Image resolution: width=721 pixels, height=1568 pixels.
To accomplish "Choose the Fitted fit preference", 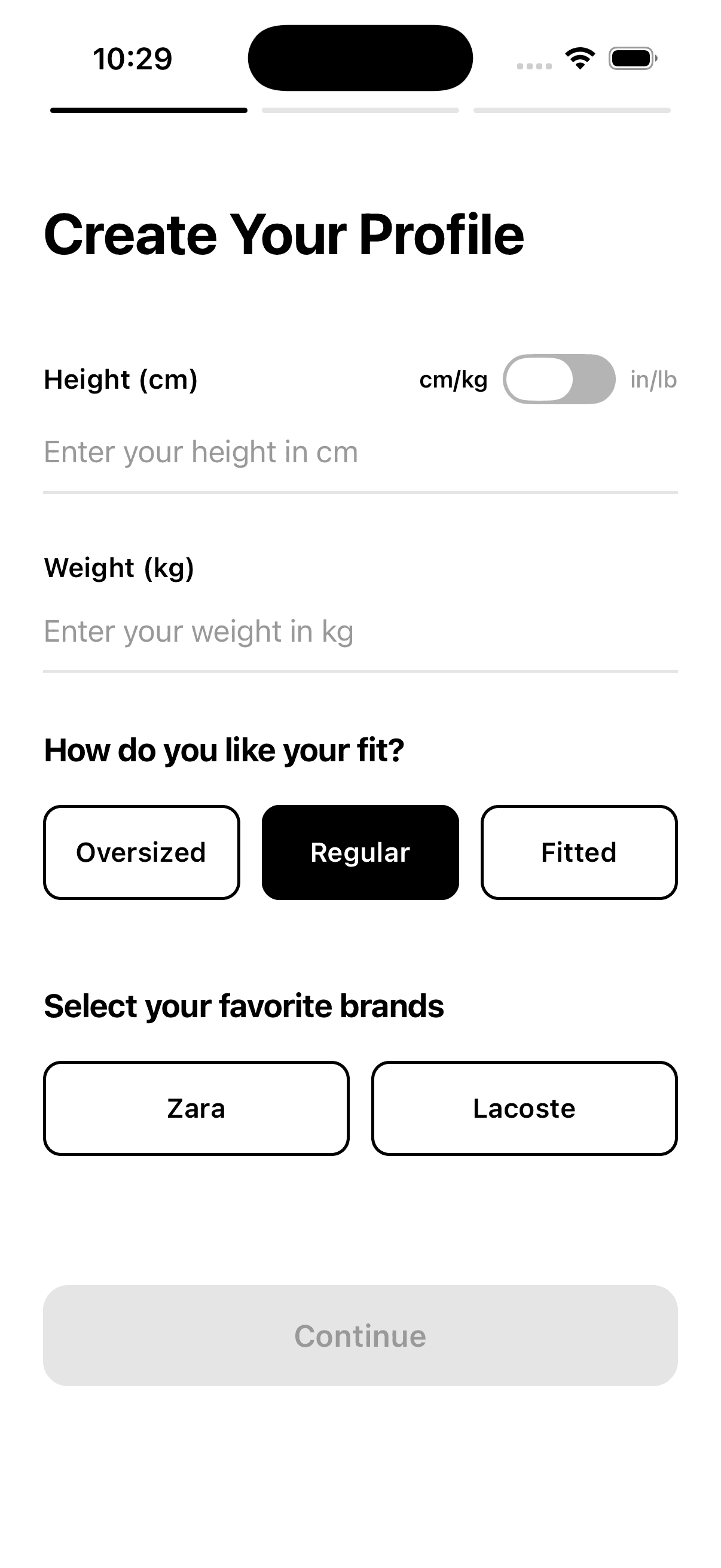I will 579,852.
